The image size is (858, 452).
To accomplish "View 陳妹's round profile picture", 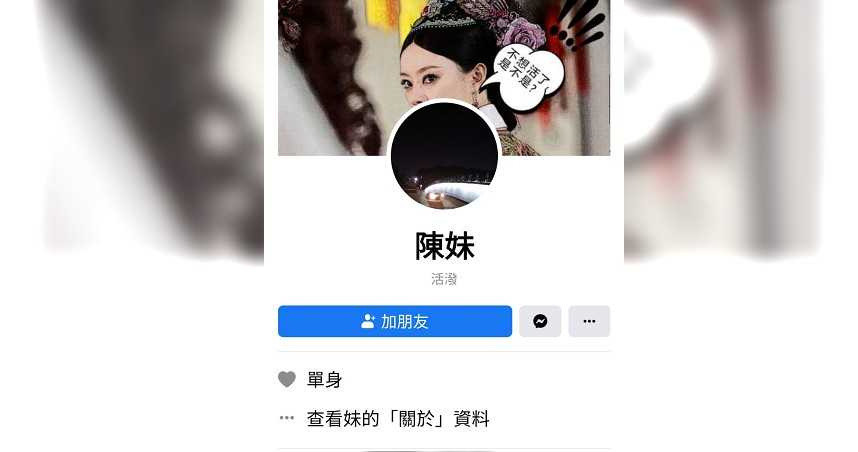I will pos(443,155).
